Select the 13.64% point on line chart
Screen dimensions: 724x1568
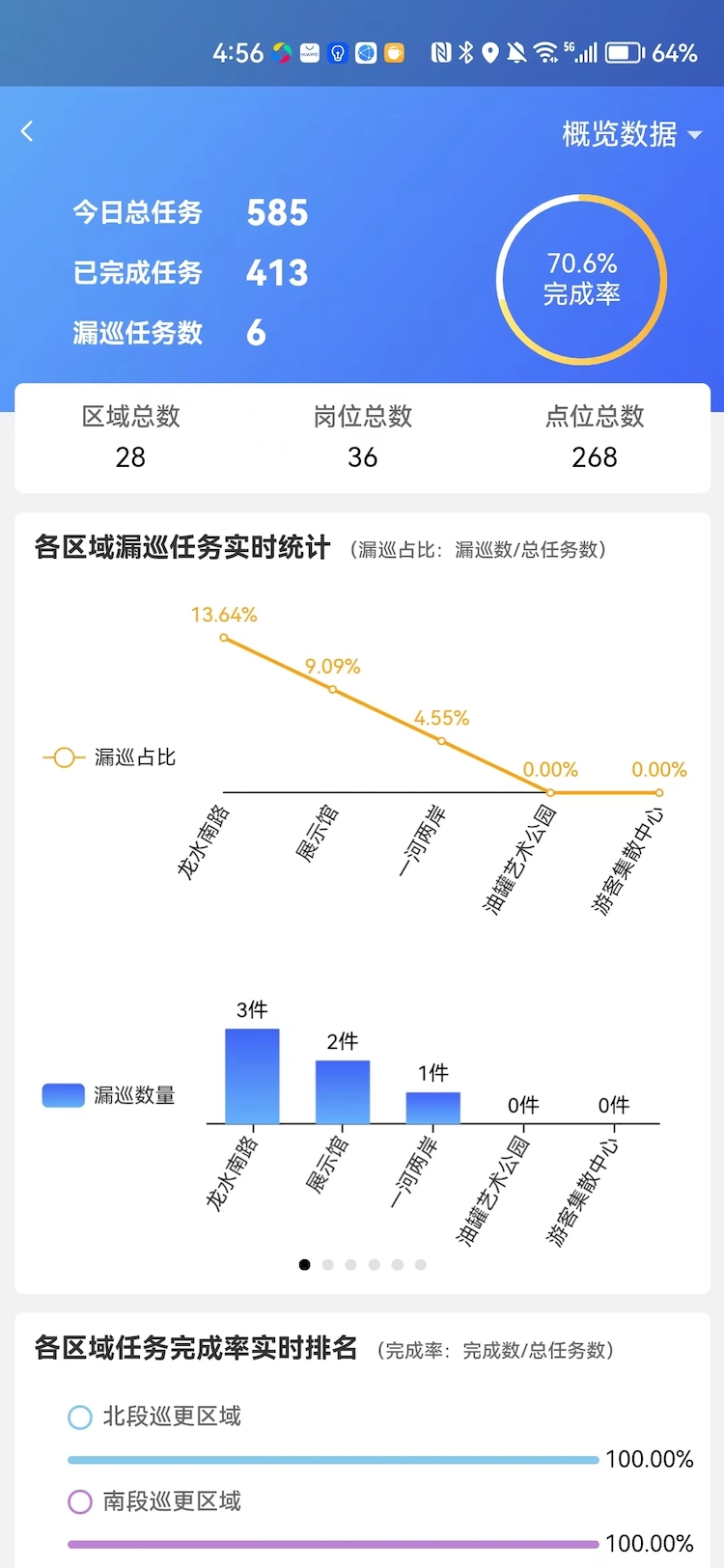224,638
